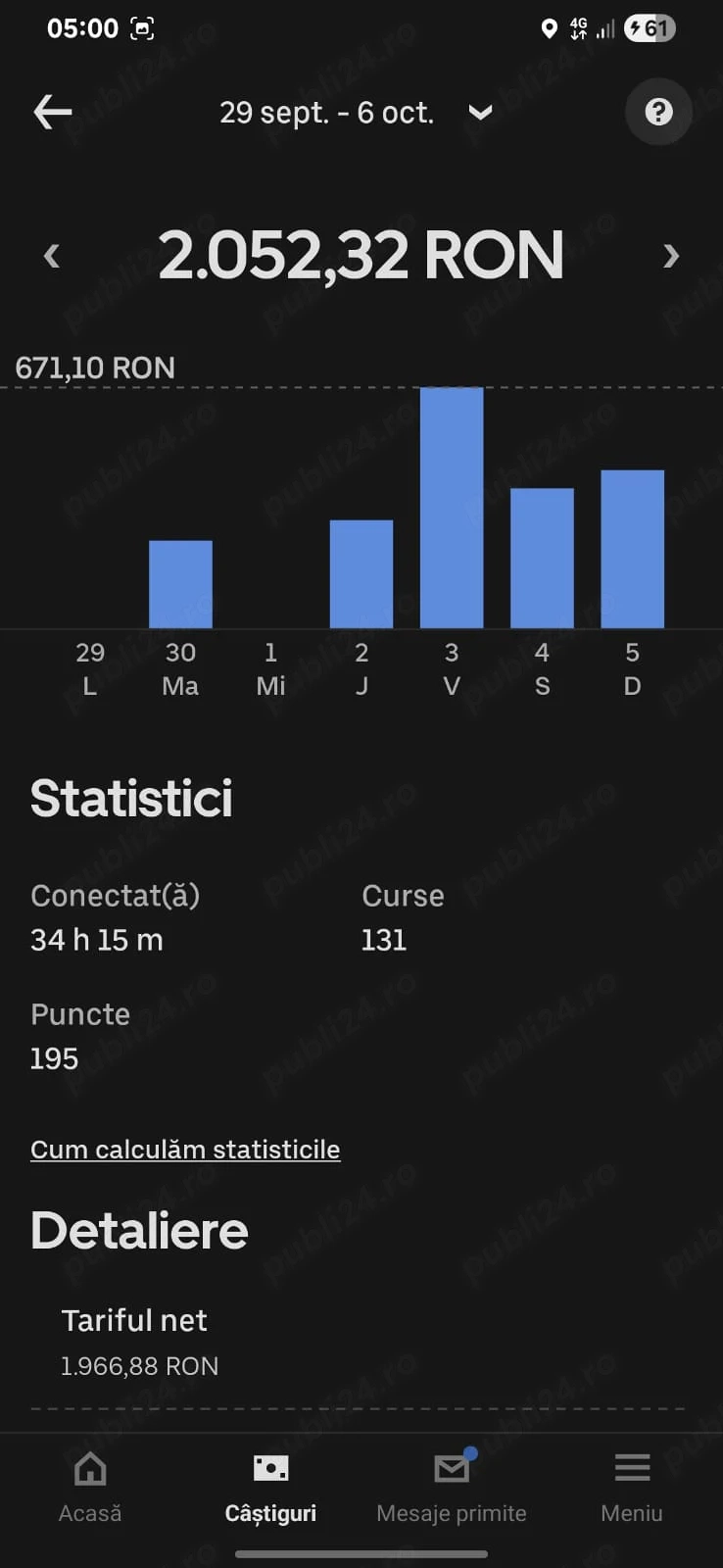Open the Meniu tab
Screen dimensions: 723x1568
[x=632, y=1486]
